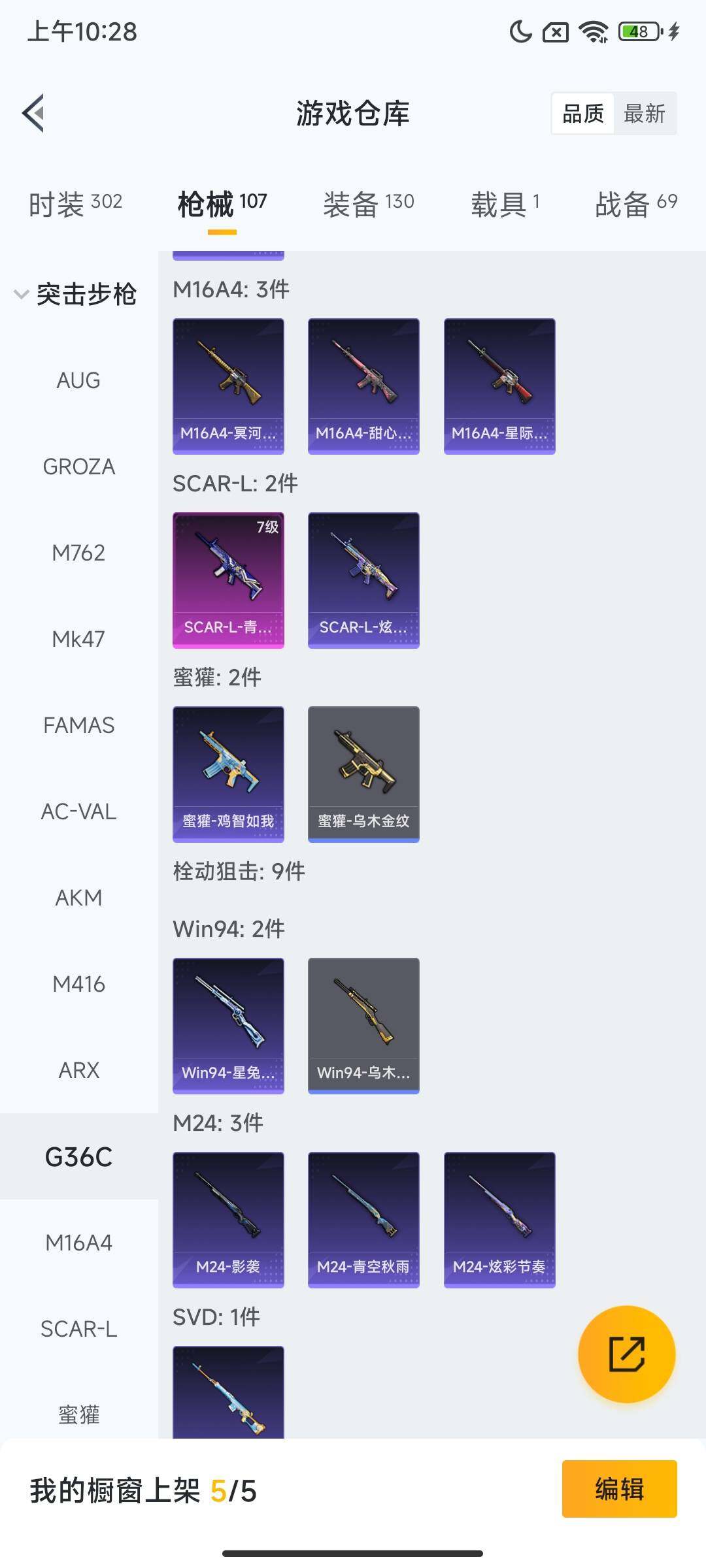Jump to the GROZA section
The image size is (706, 1568).
click(x=78, y=466)
